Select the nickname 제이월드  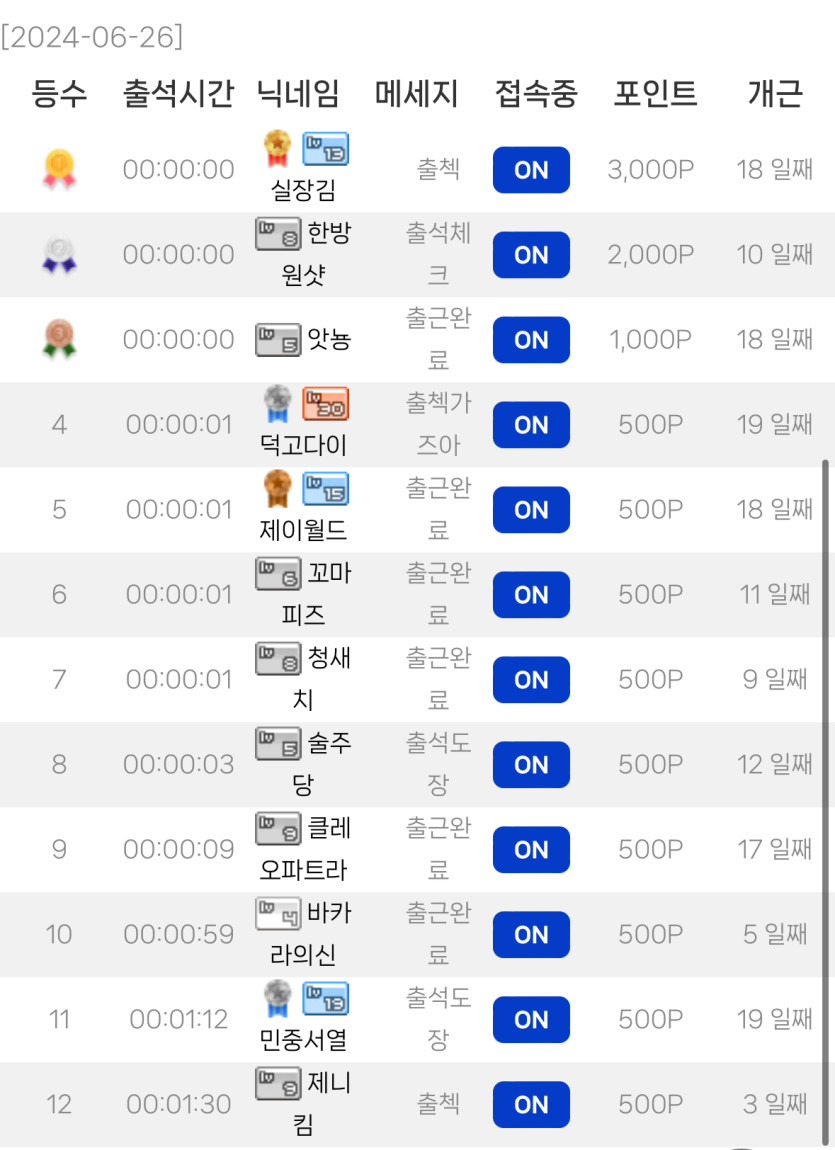[303, 529]
